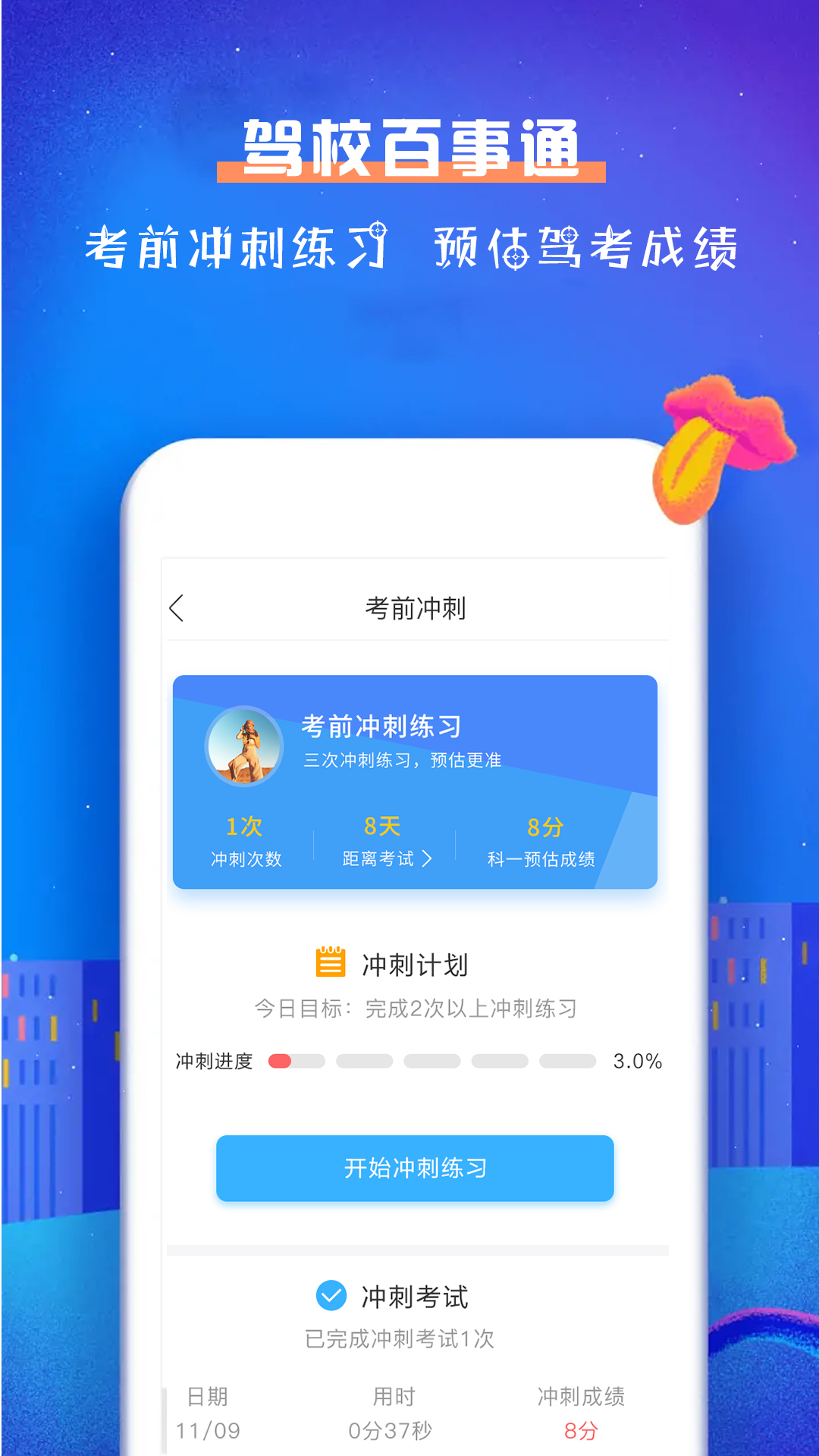
Task: Switch to the 考前冲刺 page title
Action: pos(416,607)
